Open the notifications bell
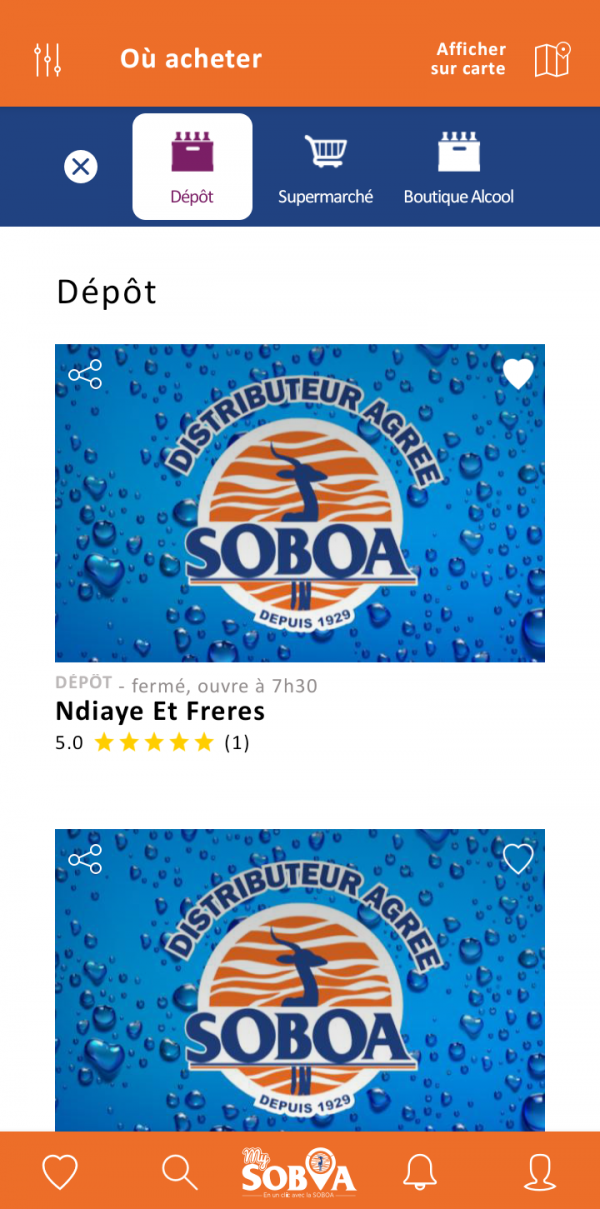 pyautogui.click(x=420, y=1171)
